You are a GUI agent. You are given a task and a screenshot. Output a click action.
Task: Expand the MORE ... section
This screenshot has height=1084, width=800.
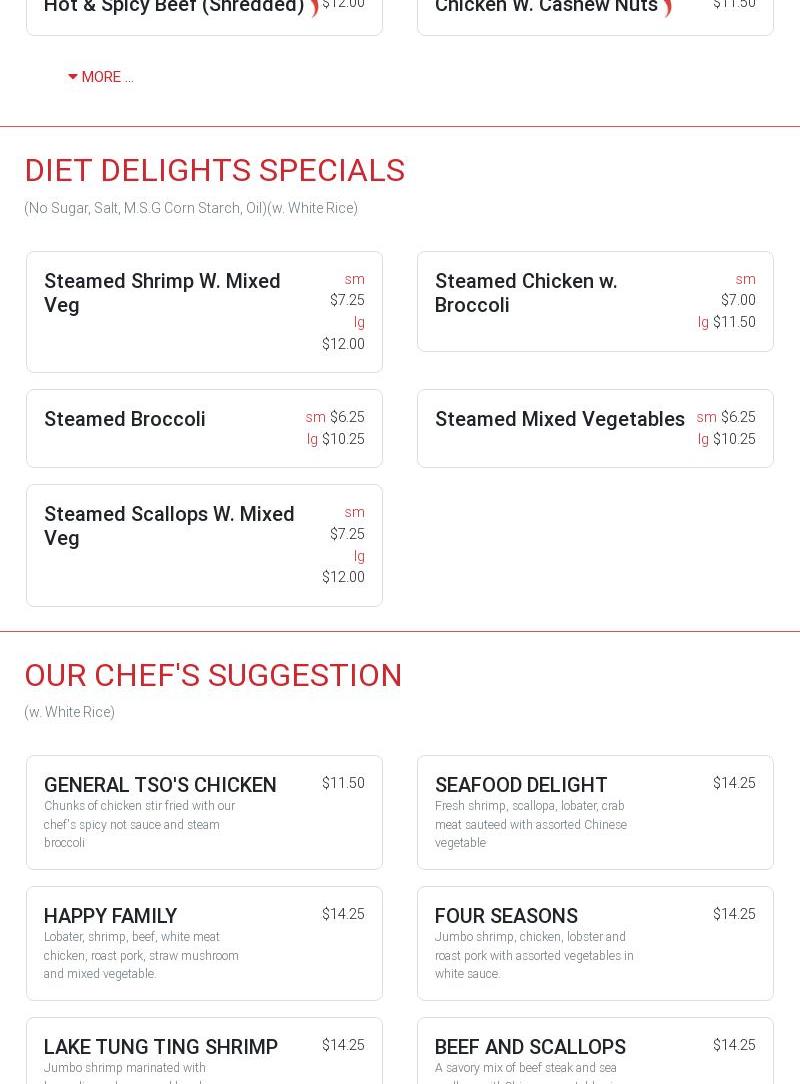click(x=101, y=77)
